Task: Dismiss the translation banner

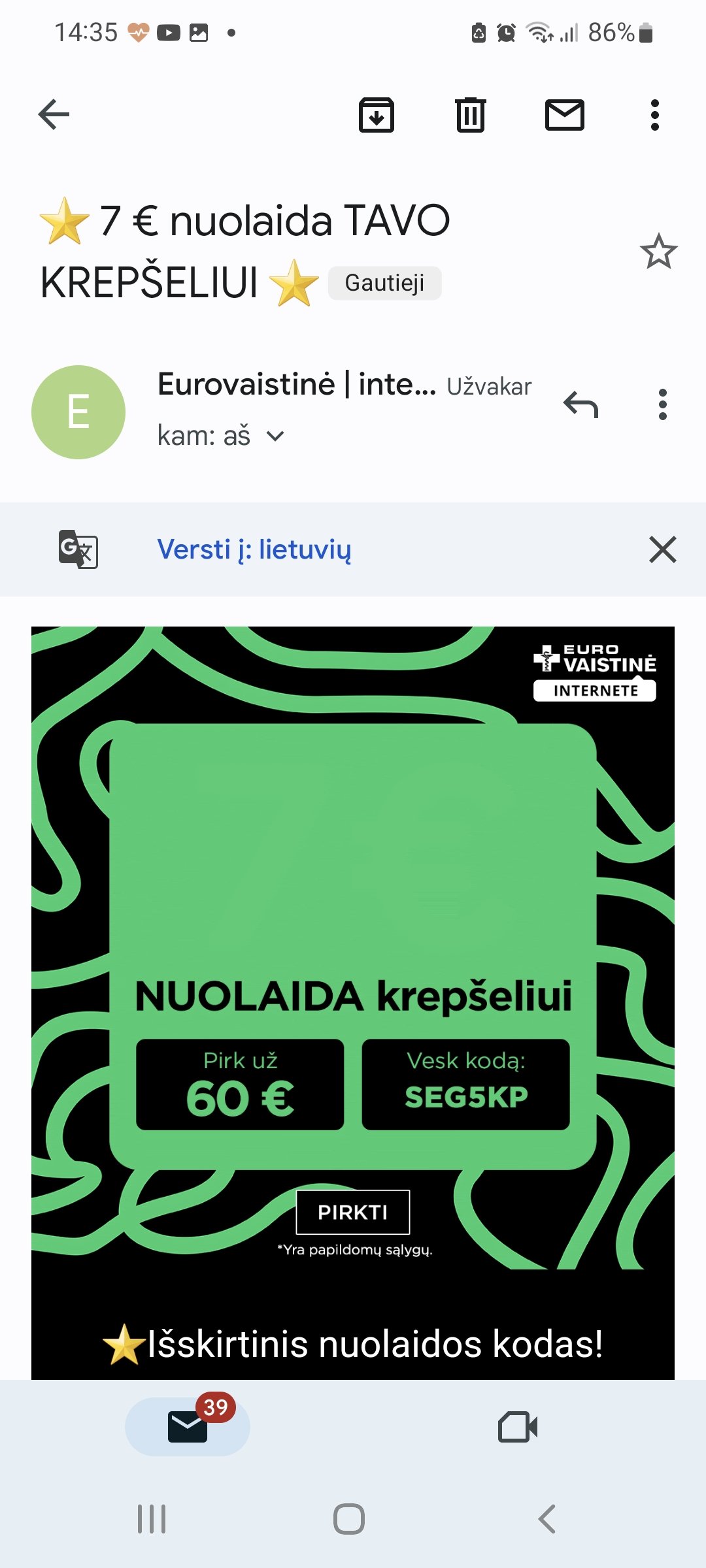Action: tap(663, 549)
